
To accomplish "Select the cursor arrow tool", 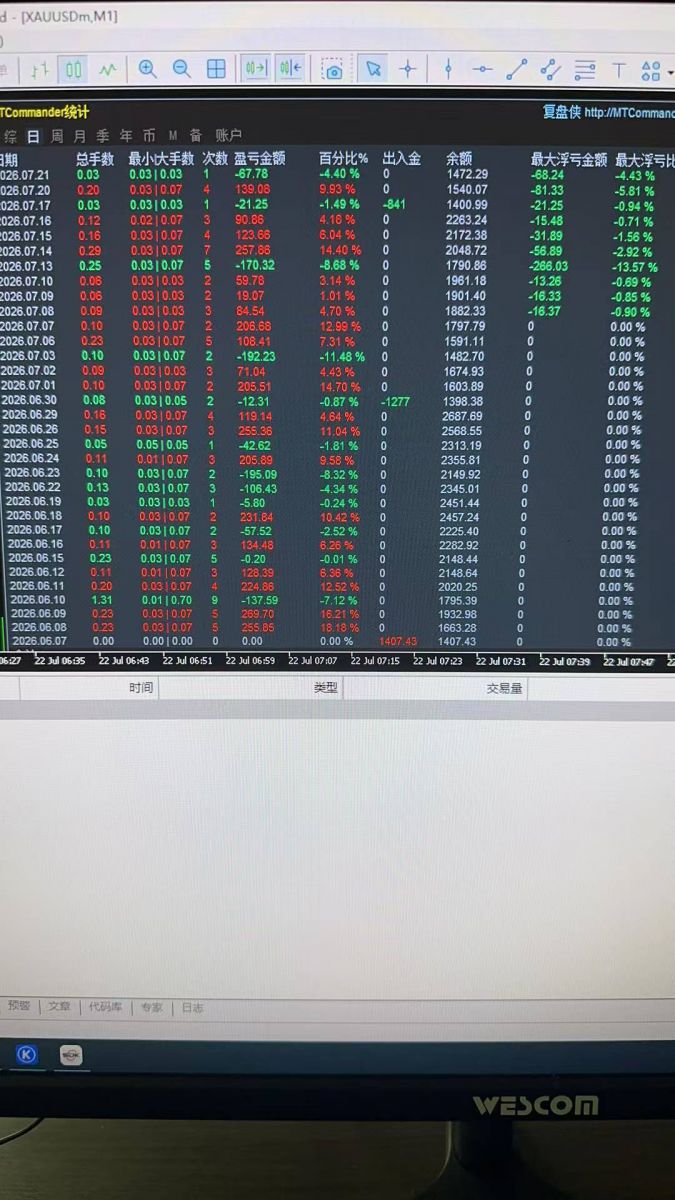I will tap(373, 69).
